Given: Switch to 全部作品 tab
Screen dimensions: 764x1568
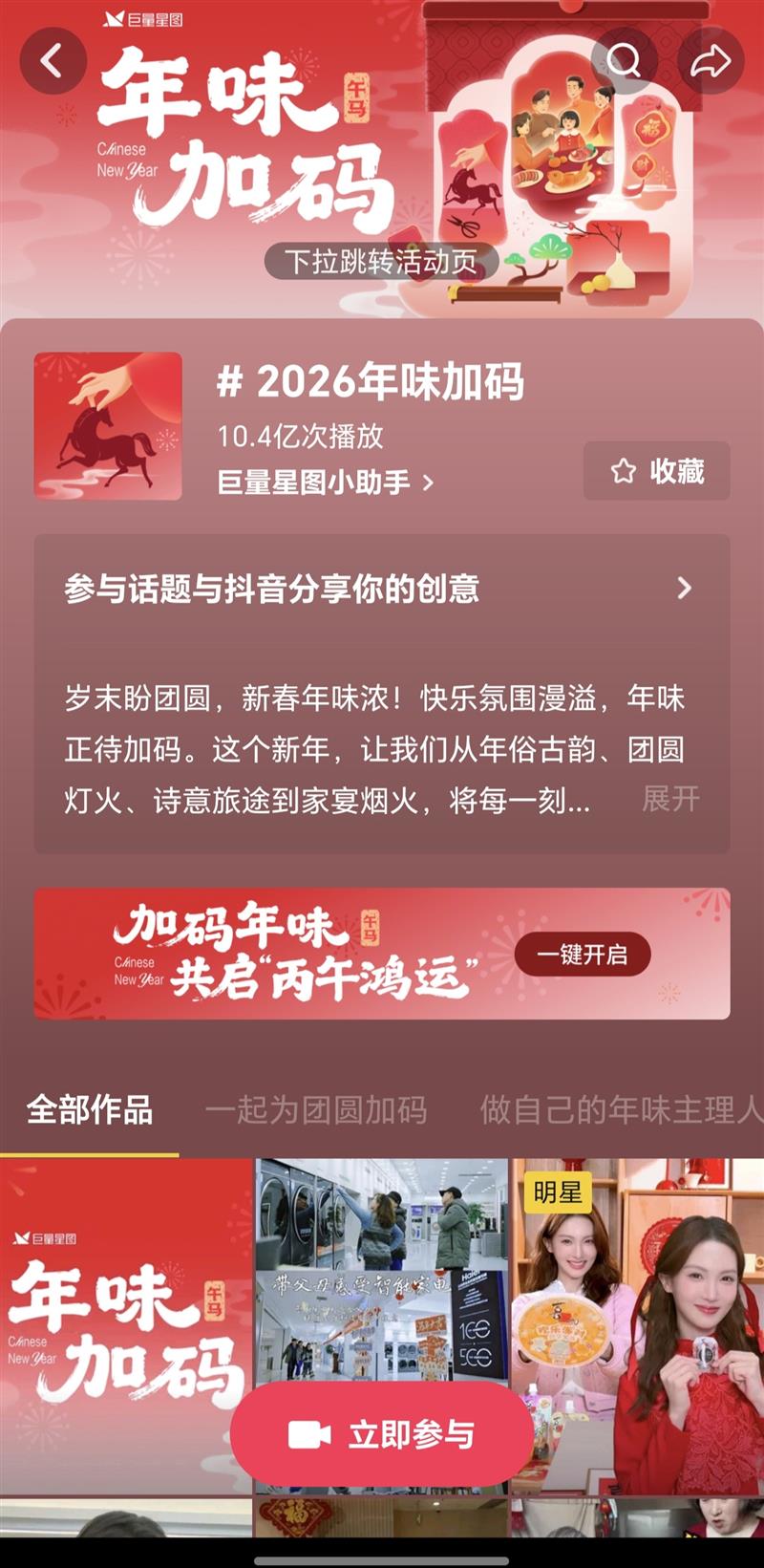Looking at the screenshot, I should [90, 1110].
